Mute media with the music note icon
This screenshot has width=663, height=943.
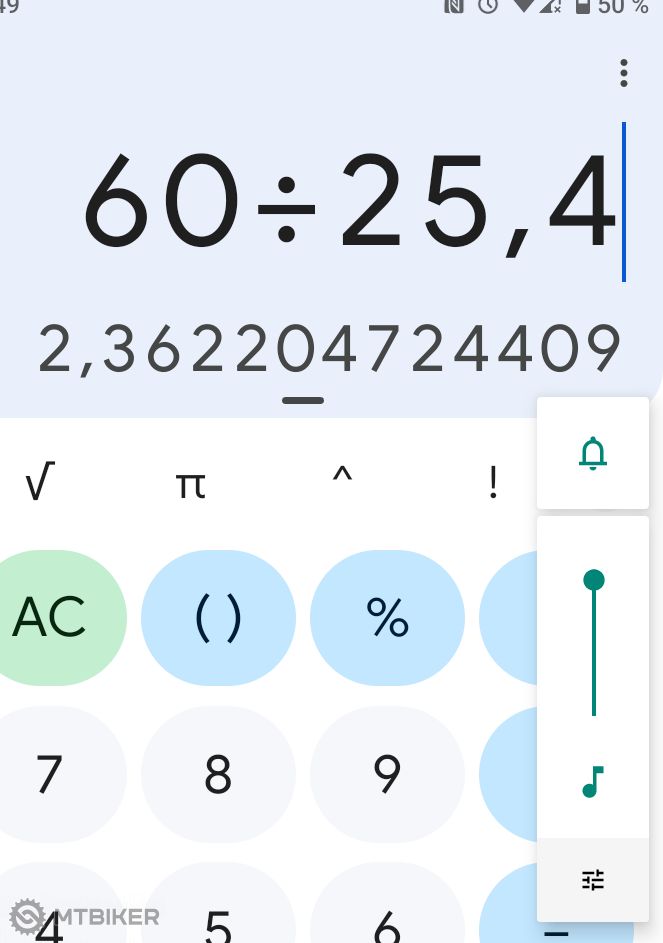[593, 781]
